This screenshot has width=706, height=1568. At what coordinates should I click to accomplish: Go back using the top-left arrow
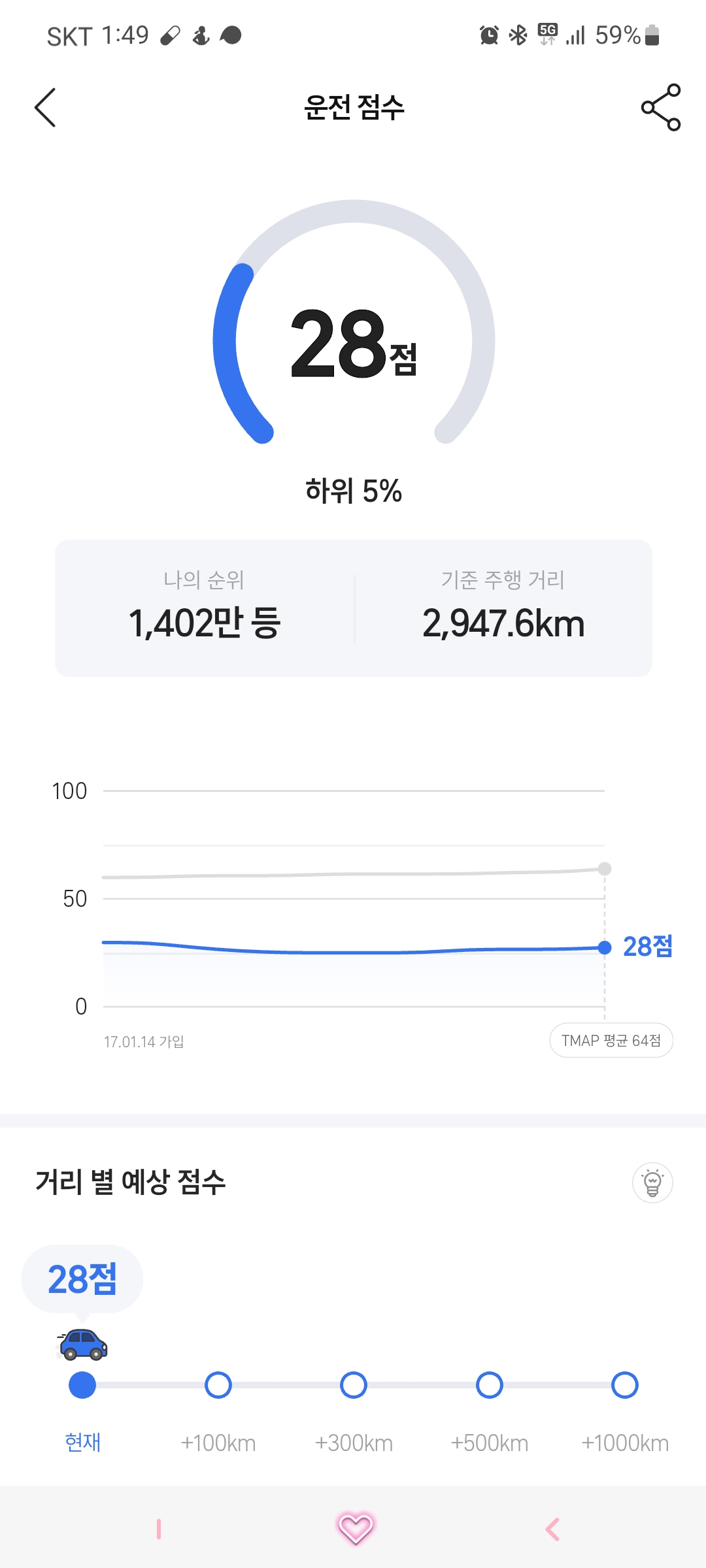pos(45,107)
